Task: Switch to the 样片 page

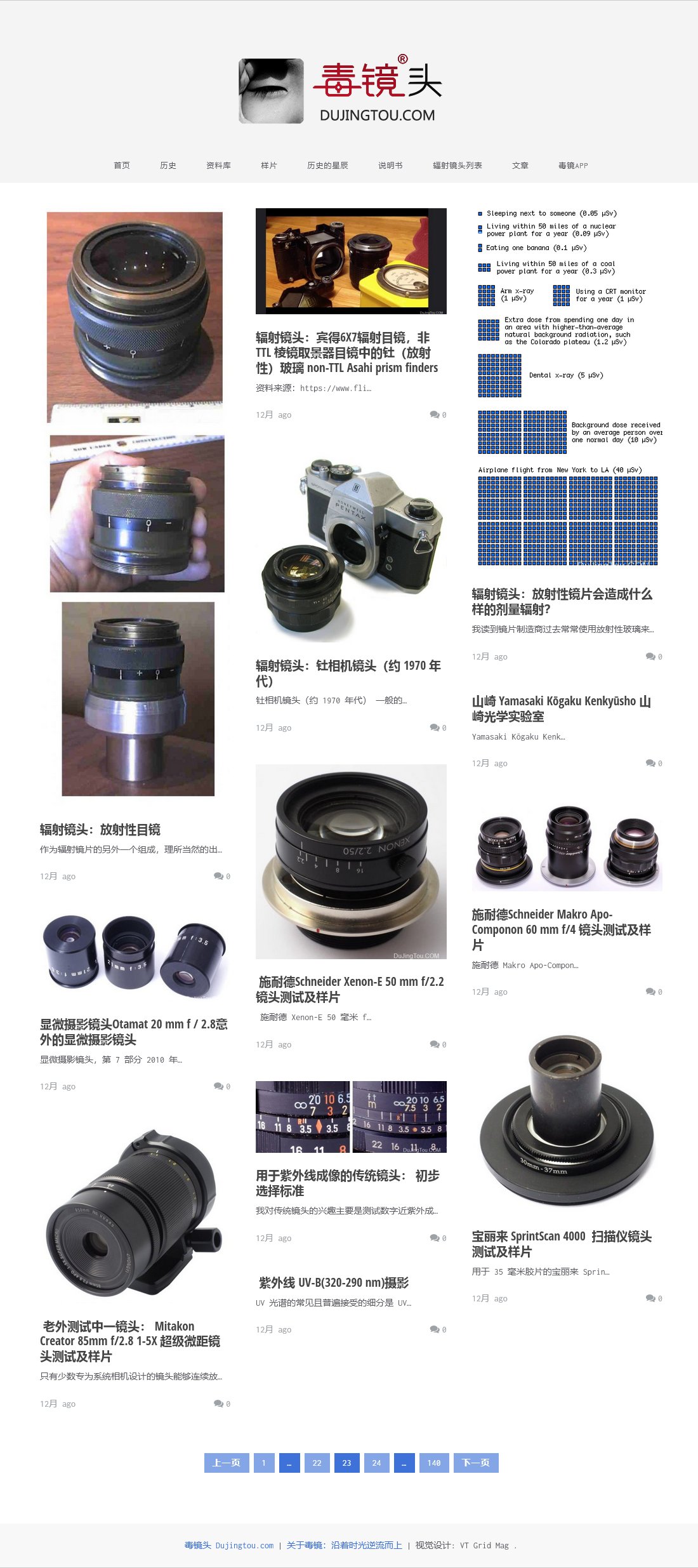Action: pyautogui.click(x=269, y=165)
